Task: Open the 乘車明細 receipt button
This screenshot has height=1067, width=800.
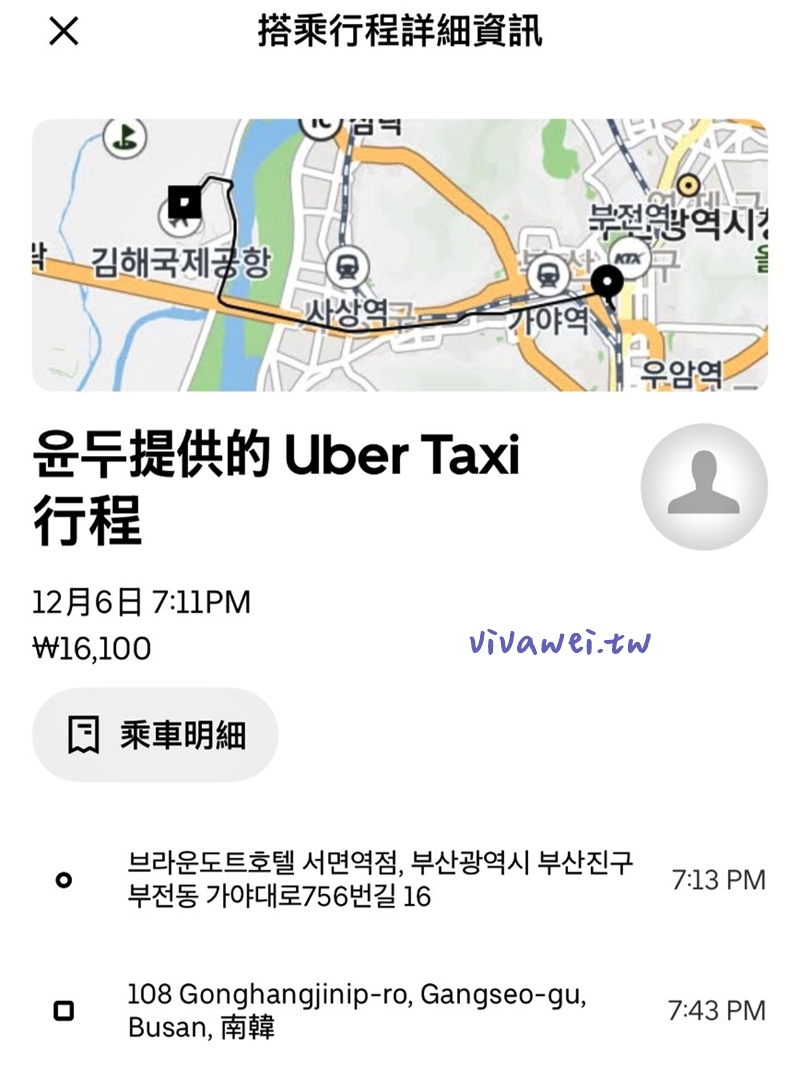Action: tap(155, 735)
